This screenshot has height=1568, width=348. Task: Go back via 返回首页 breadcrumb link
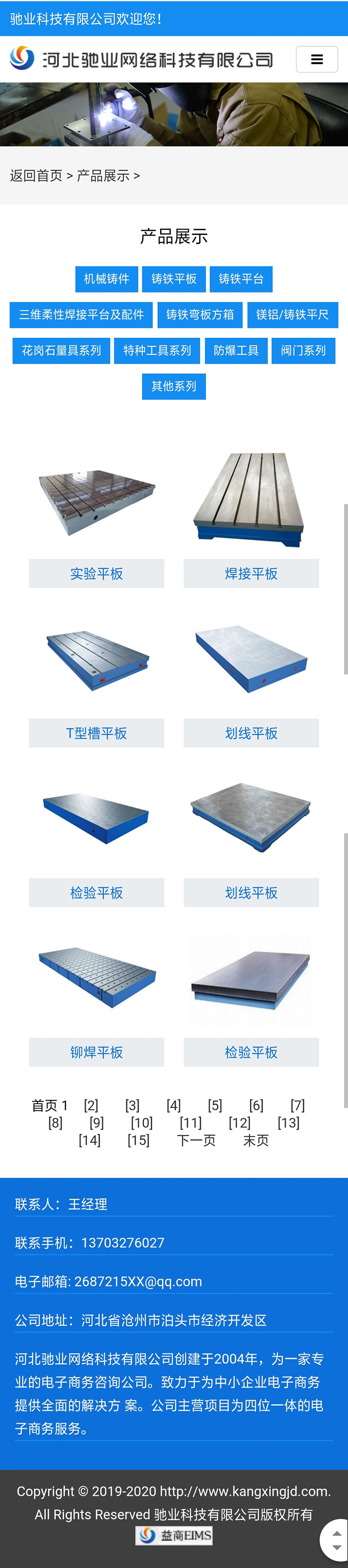pyautogui.click(x=36, y=176)
